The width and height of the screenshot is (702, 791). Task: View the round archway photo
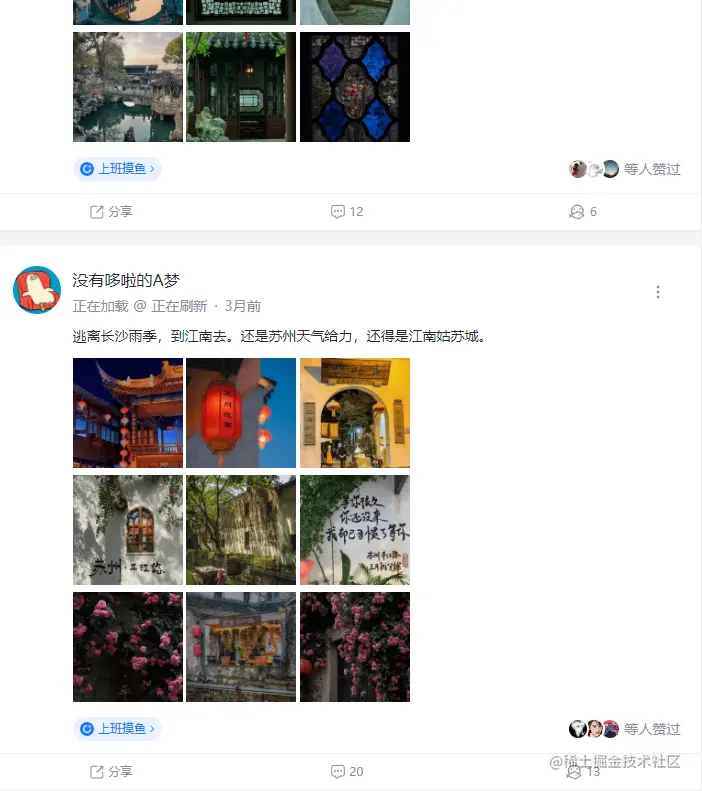click(355, 413)
